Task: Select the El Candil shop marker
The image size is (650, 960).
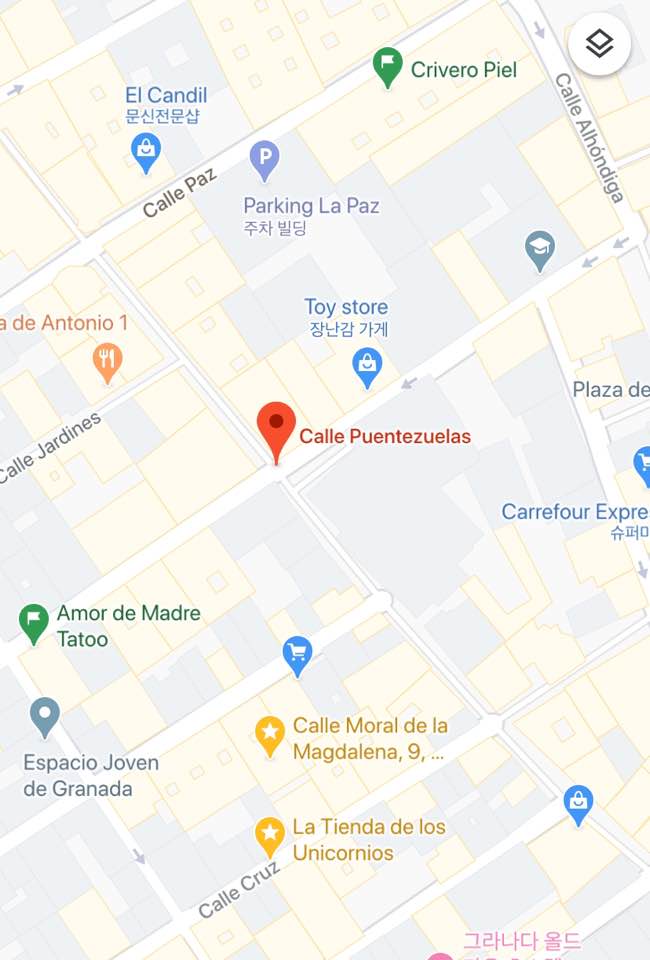Action: pyautogui.click(x=146, y=152)
